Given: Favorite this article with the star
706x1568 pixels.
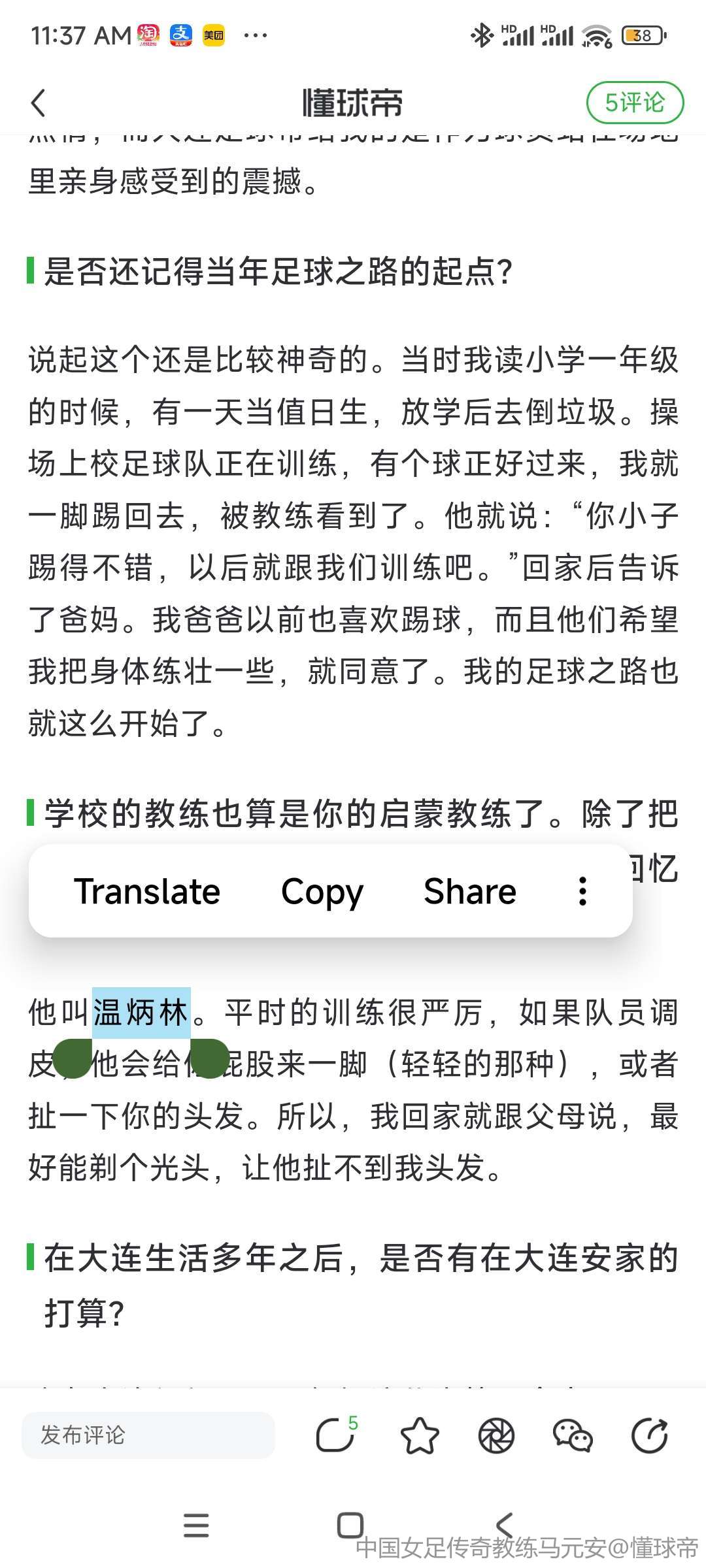Looking at the screenshot, I should click(419, 1435).
